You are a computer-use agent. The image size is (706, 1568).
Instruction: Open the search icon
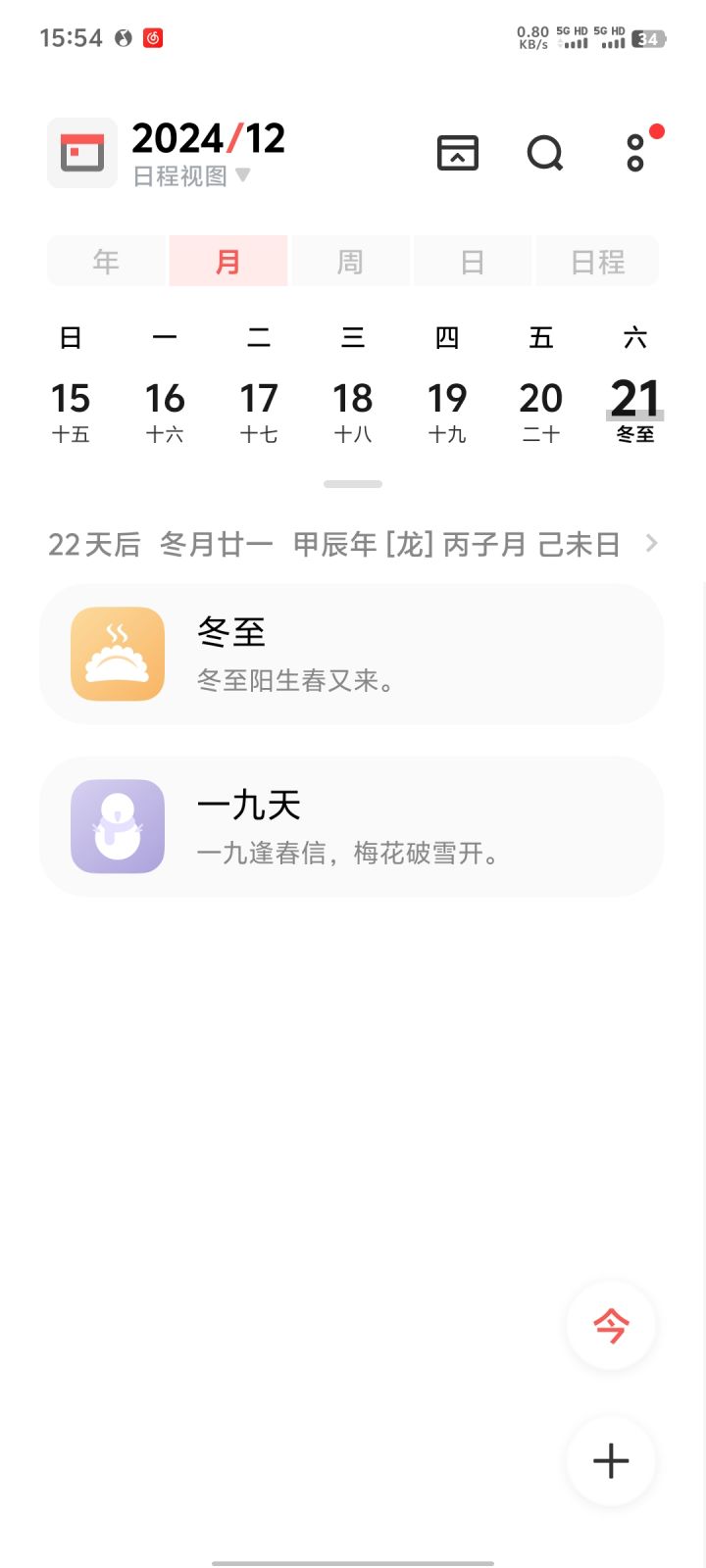coord(545,153)
